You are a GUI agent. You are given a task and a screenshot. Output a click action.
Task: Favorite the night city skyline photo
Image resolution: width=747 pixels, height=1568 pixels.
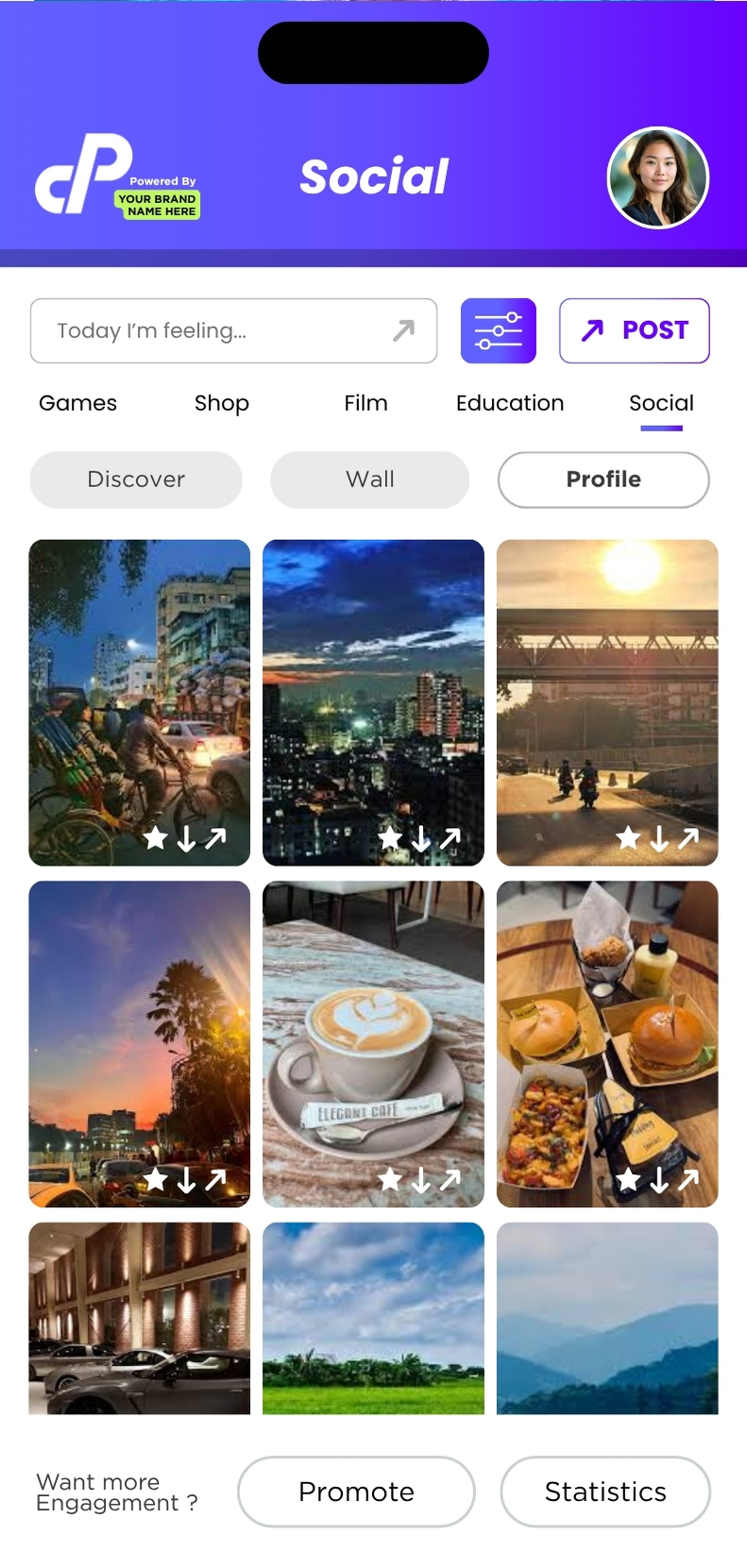tap(390, 837)
